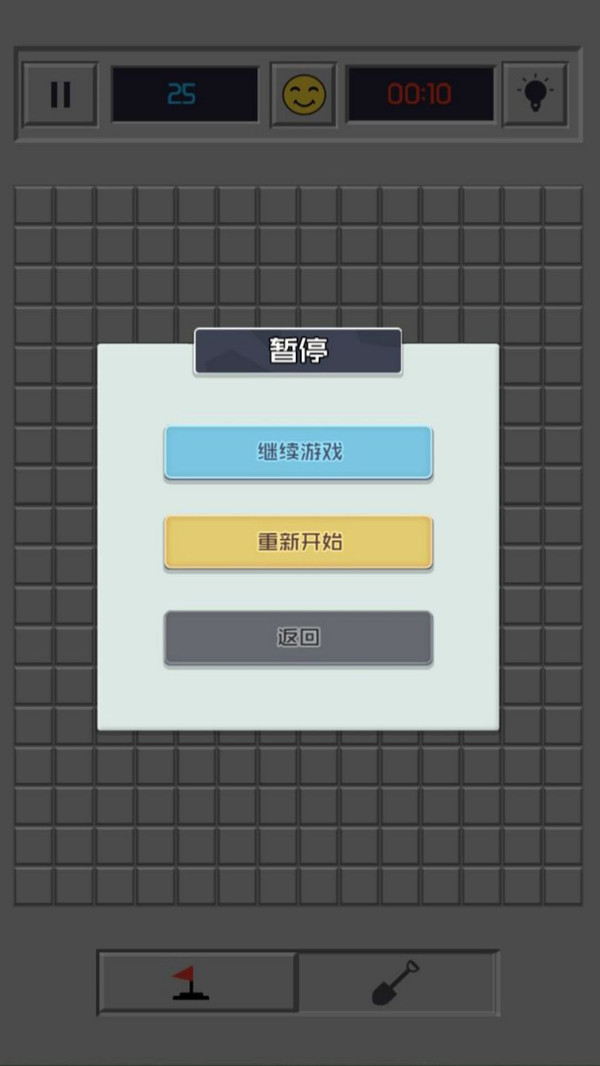This screenshot has width=600, height=1066.
Task: Tap the smiley face button
Action: pos(304,95)
